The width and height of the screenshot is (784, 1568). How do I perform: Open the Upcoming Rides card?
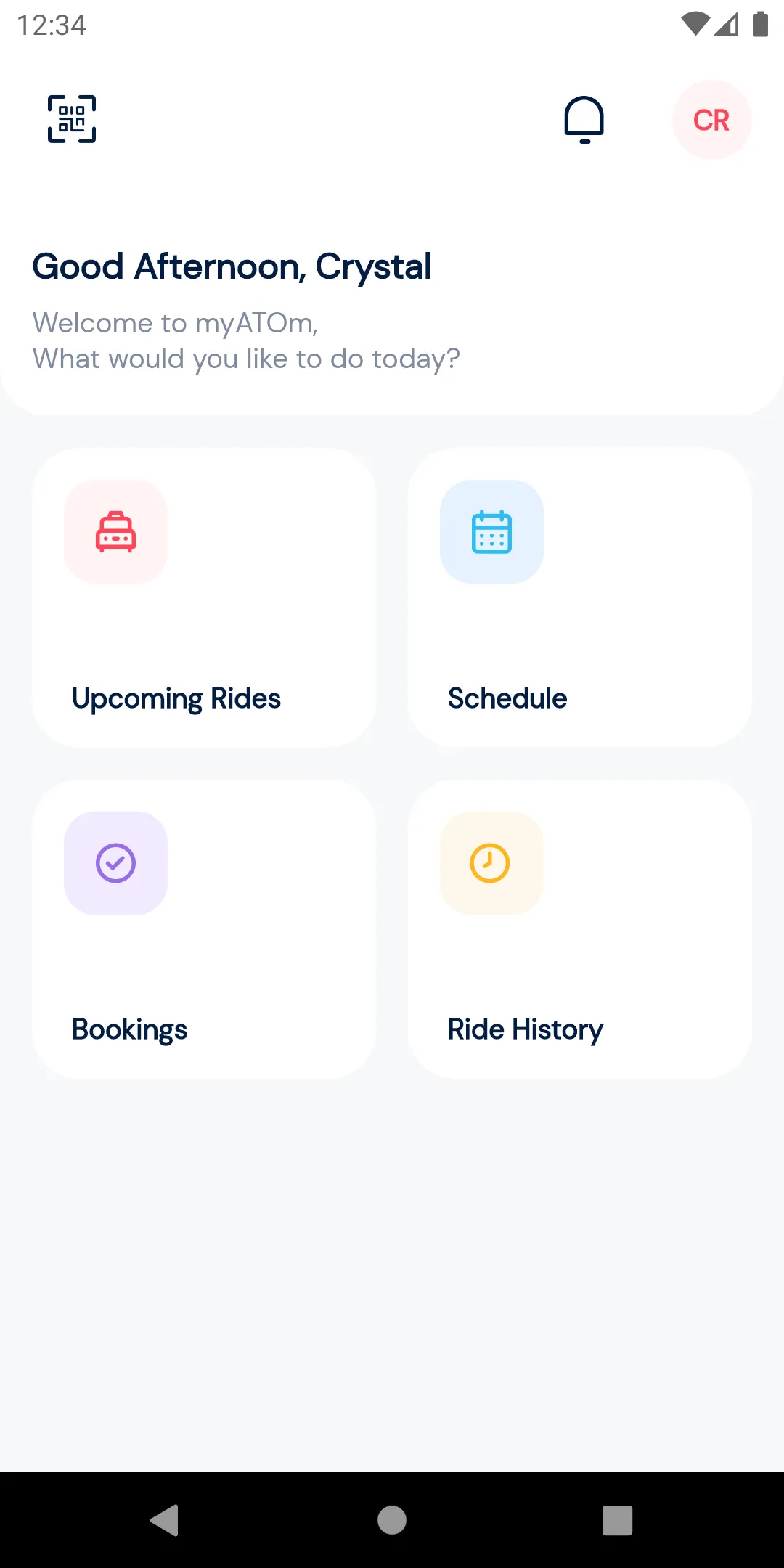[x=203, y=597]
